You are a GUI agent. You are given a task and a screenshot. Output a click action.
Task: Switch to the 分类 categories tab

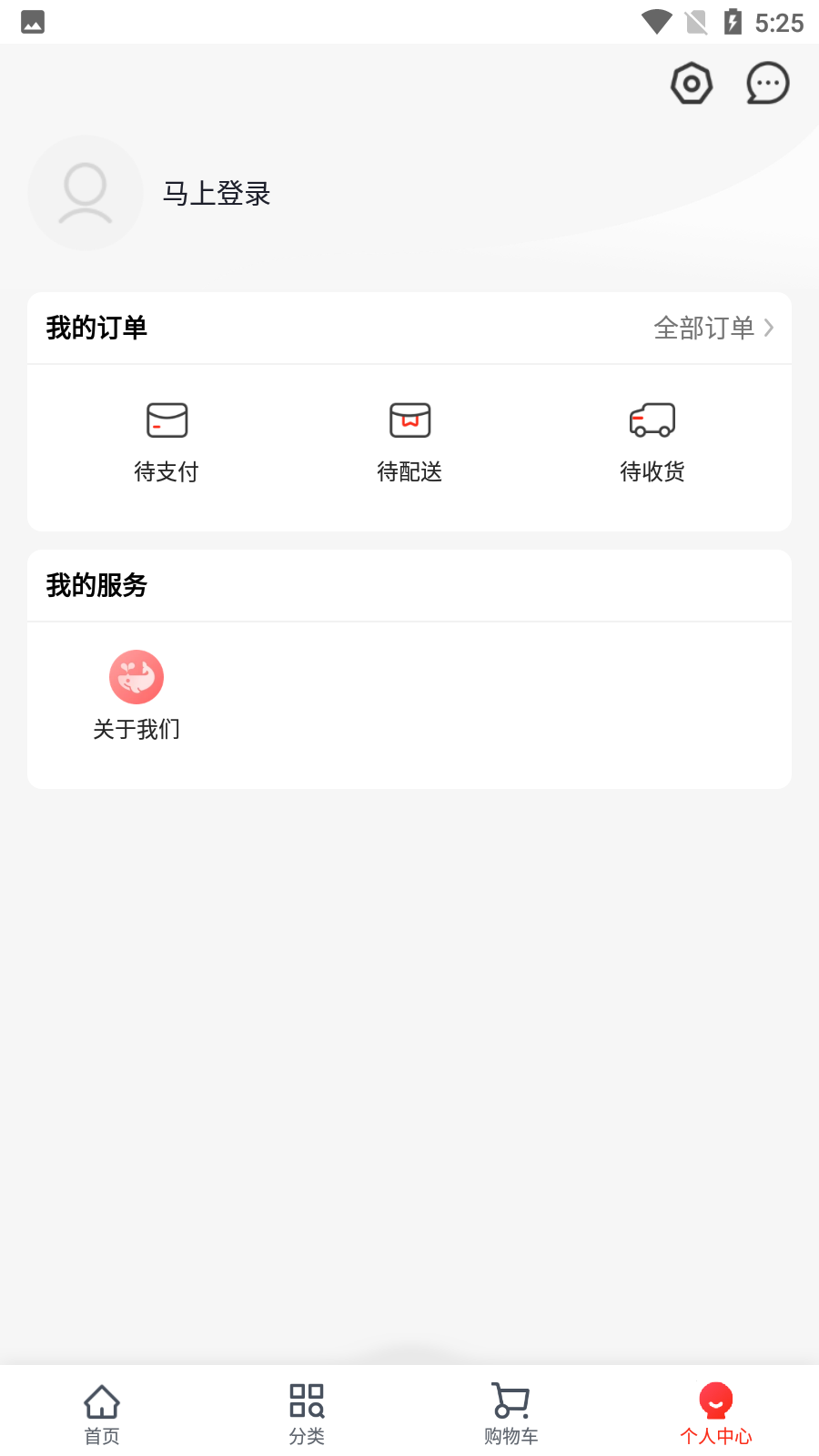307,1414
